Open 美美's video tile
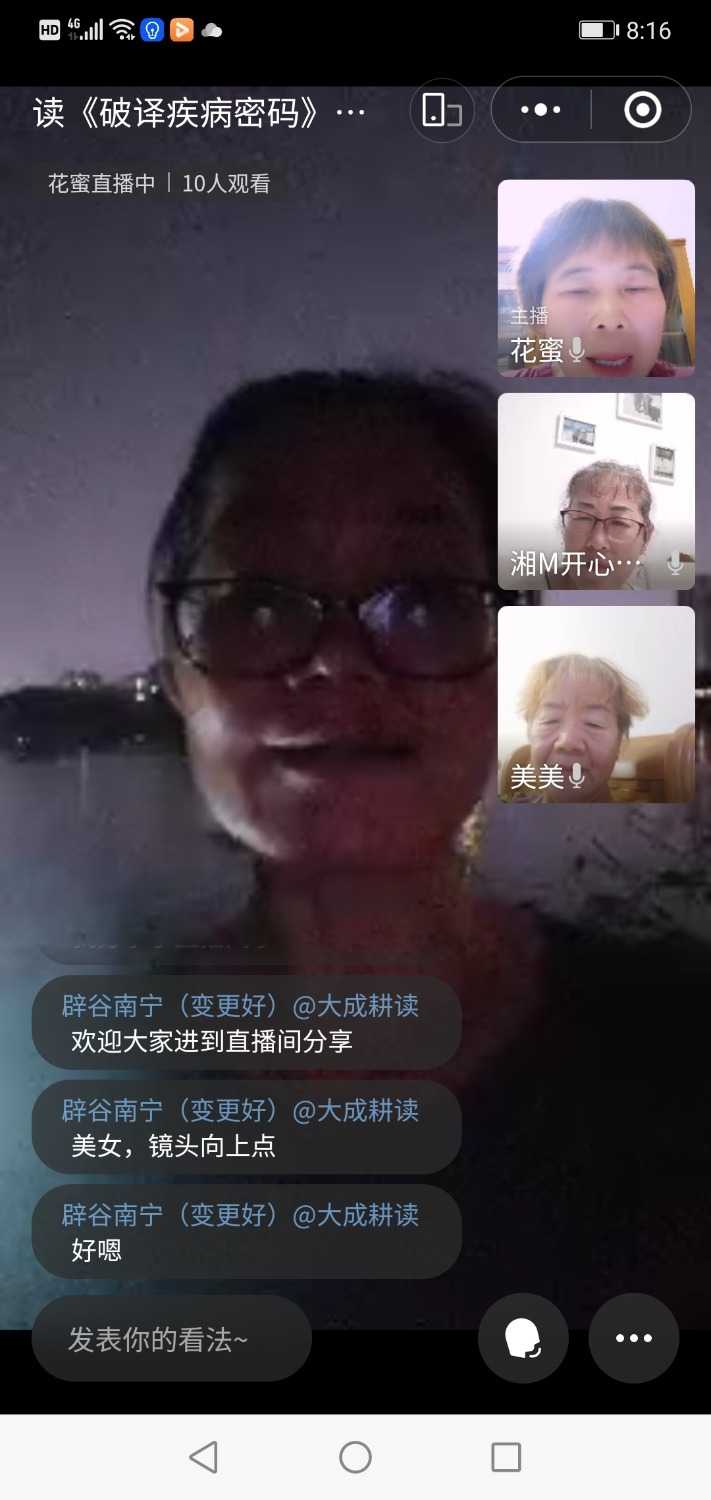Image resolution: width=711 pixels, height=1500 pixels. pos(596,704)
